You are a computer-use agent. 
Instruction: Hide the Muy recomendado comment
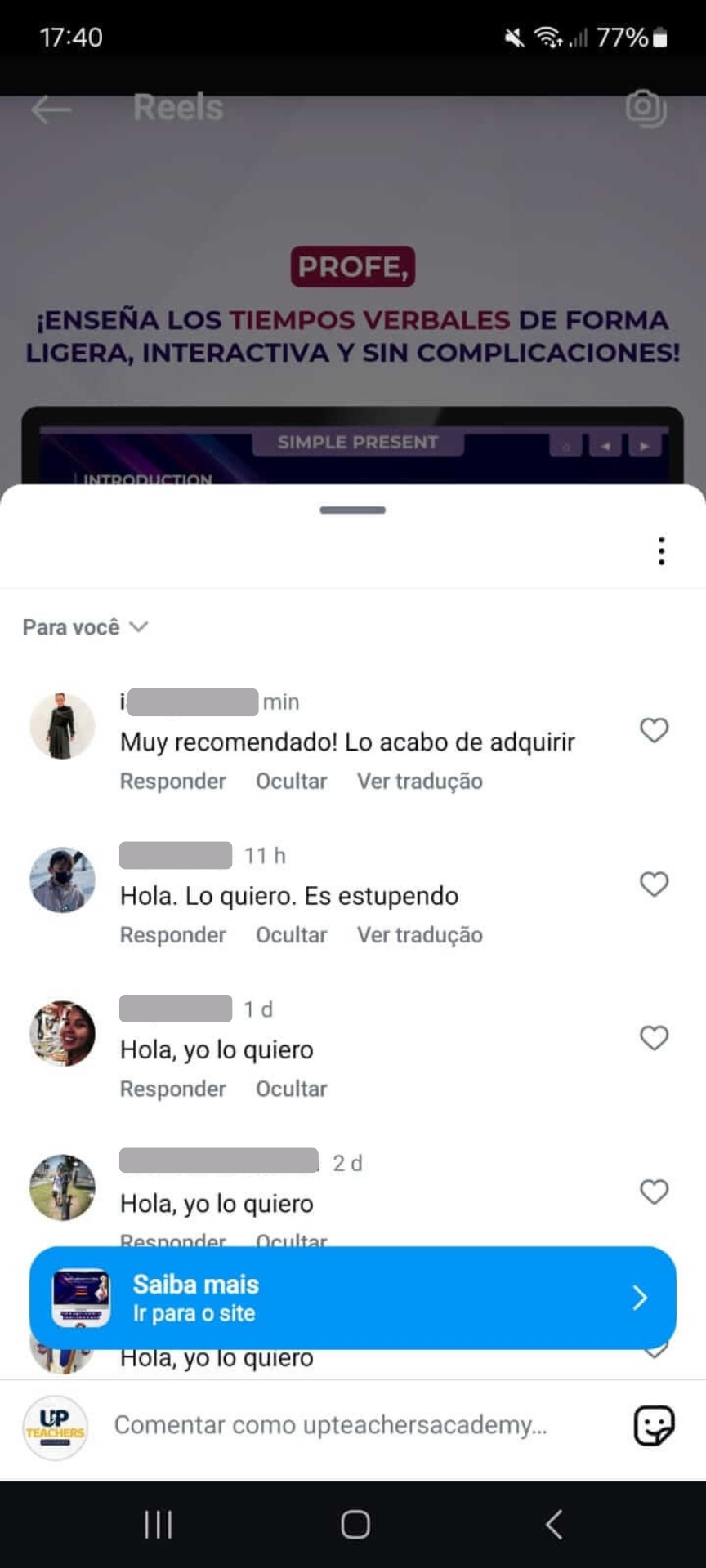291,782
